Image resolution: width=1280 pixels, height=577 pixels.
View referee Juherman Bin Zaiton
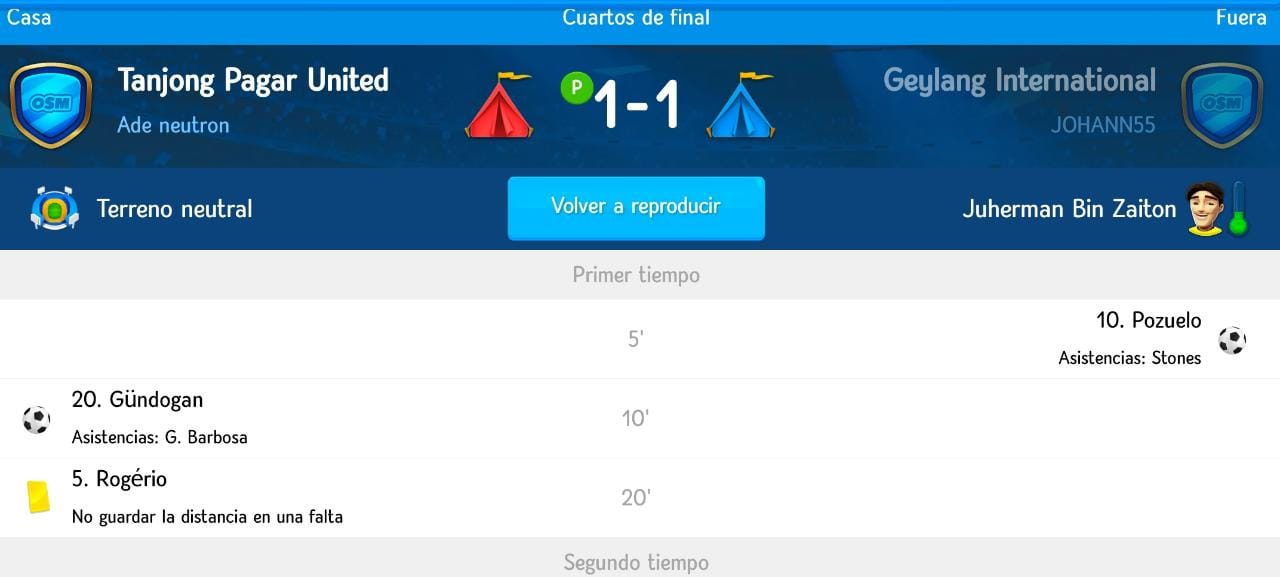tap(1068, 209)
